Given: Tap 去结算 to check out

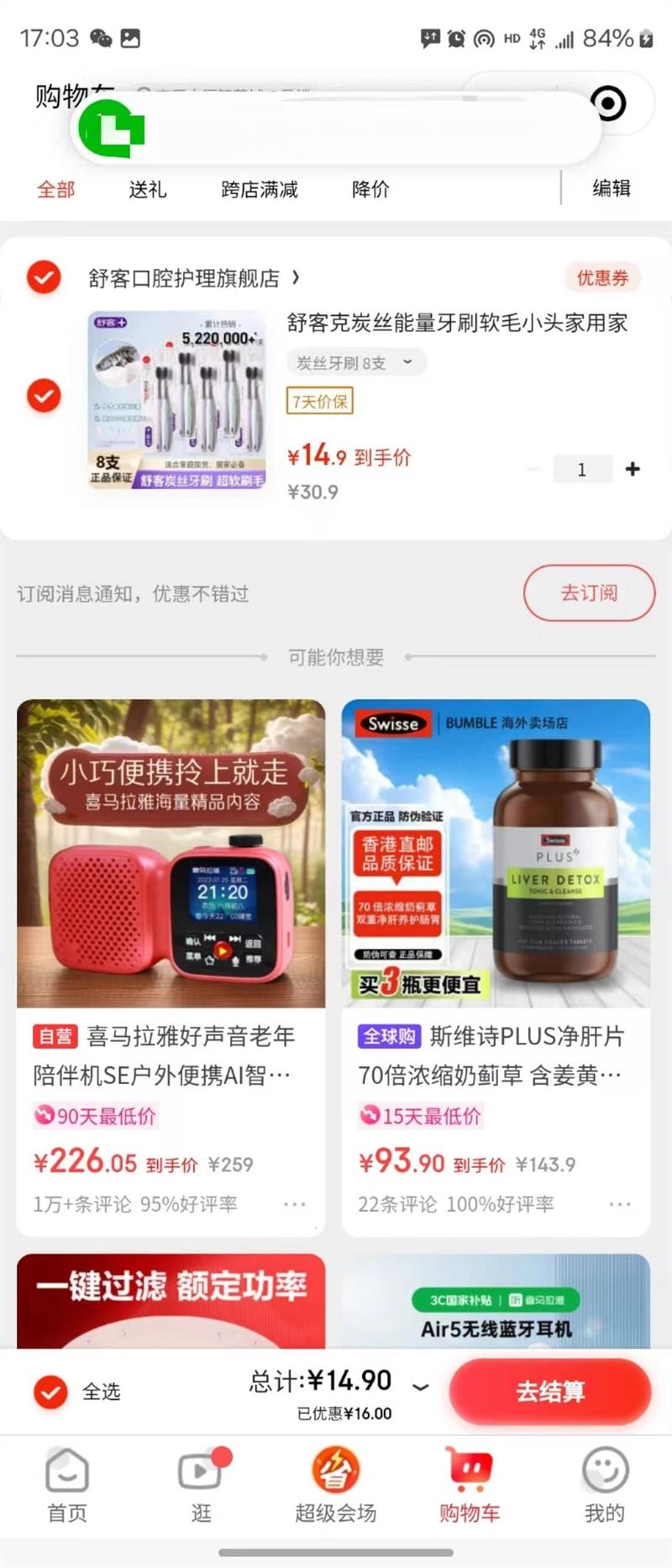Looking at the screenshot, I should click(550, 1392).
